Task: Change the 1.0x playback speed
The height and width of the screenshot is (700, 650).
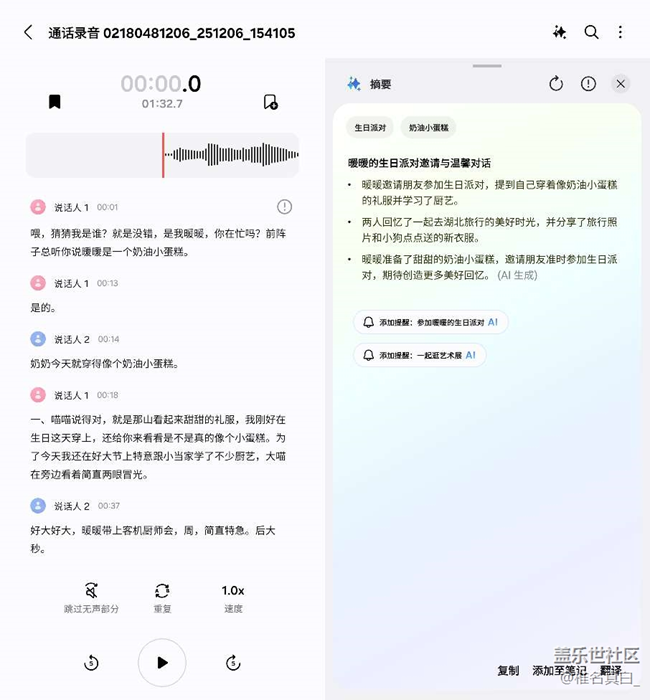Action: [233, 597]
